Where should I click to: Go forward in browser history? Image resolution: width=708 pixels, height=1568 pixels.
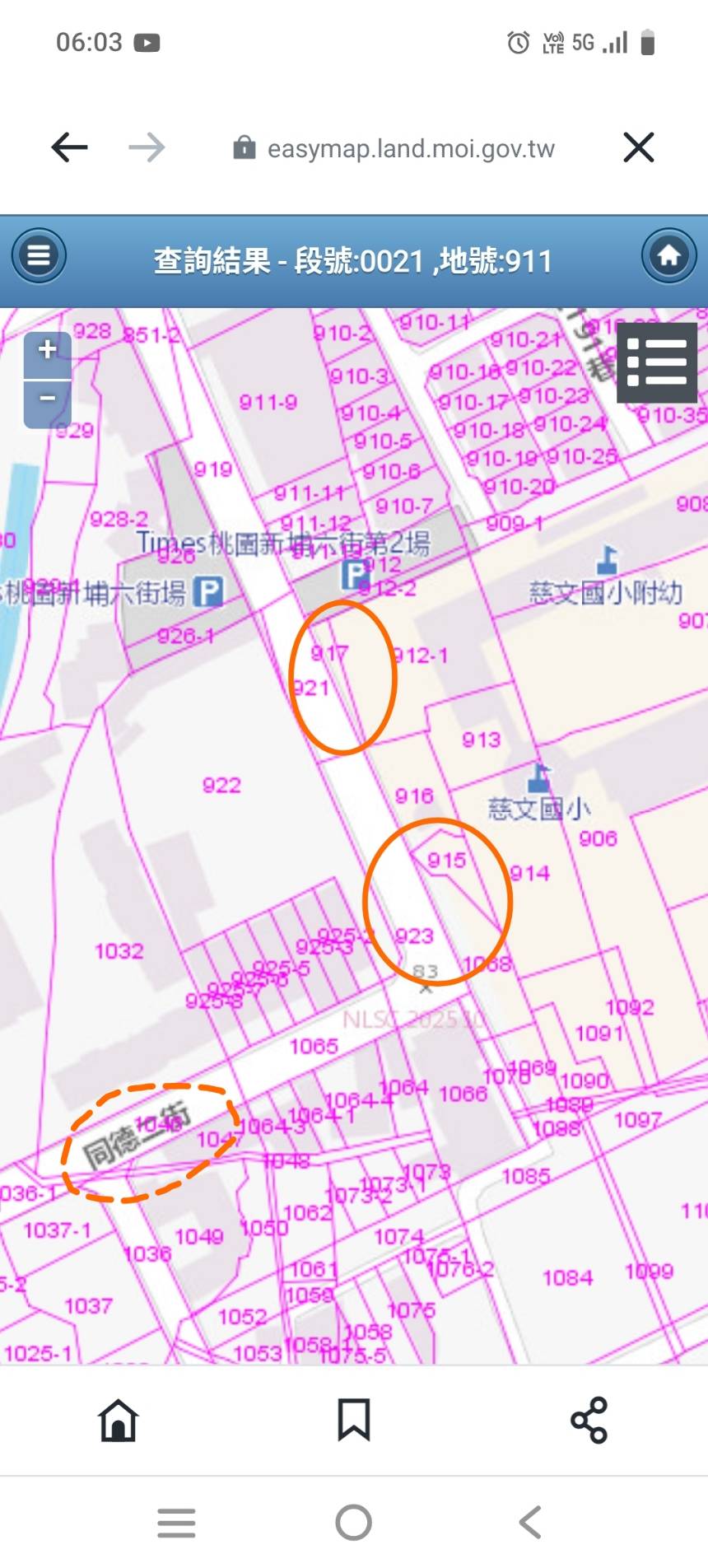click(147, 148)
